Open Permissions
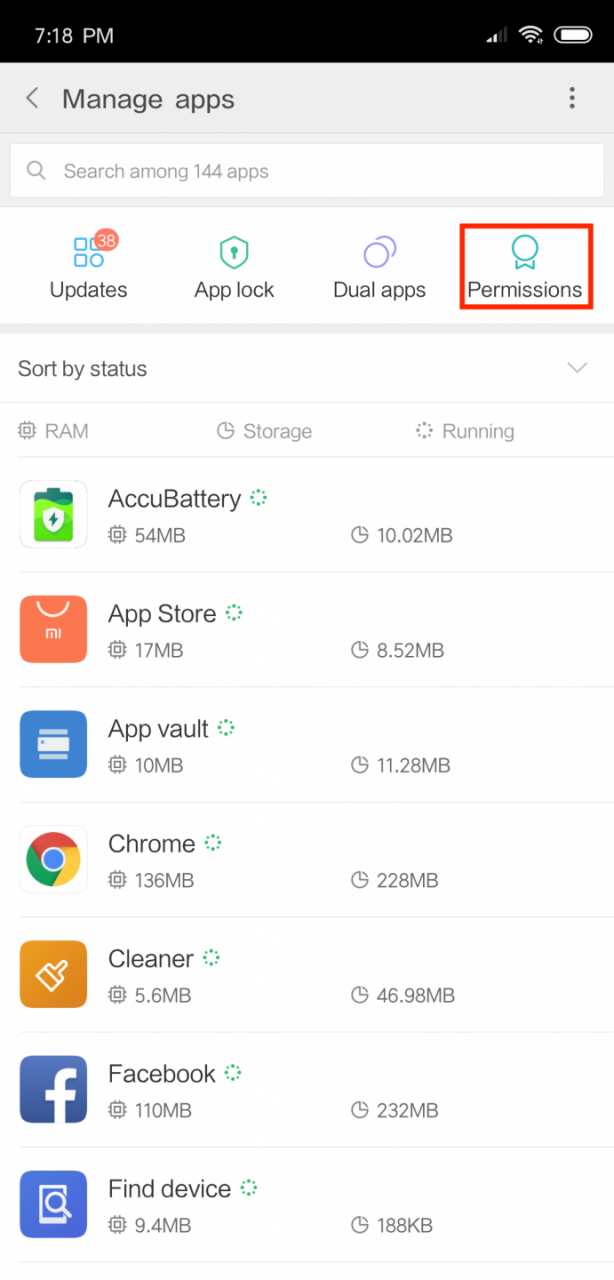This screenshot has height=1280, width=614. (x=525, y=266)
